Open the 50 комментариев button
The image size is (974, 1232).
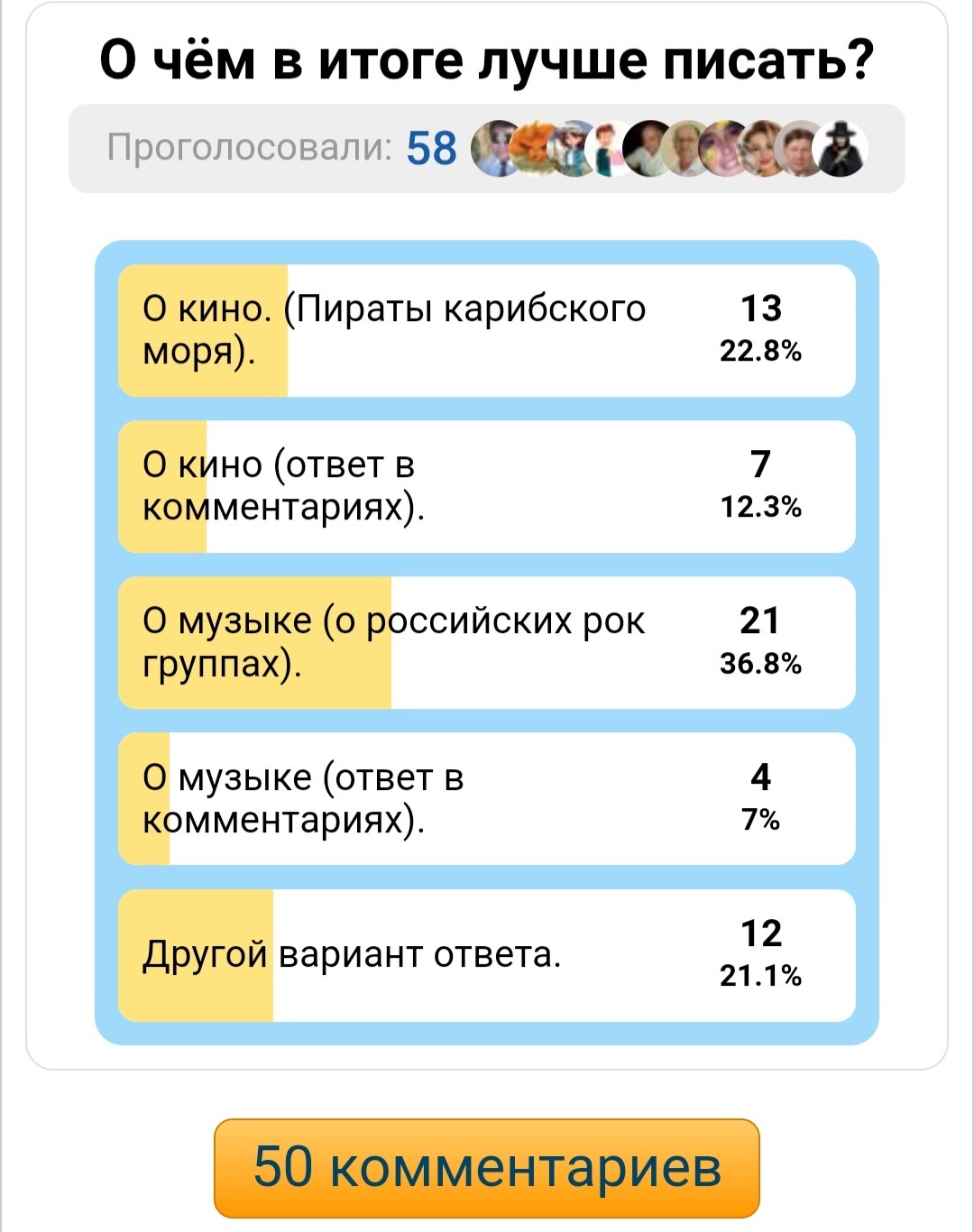click(486, 1167)
